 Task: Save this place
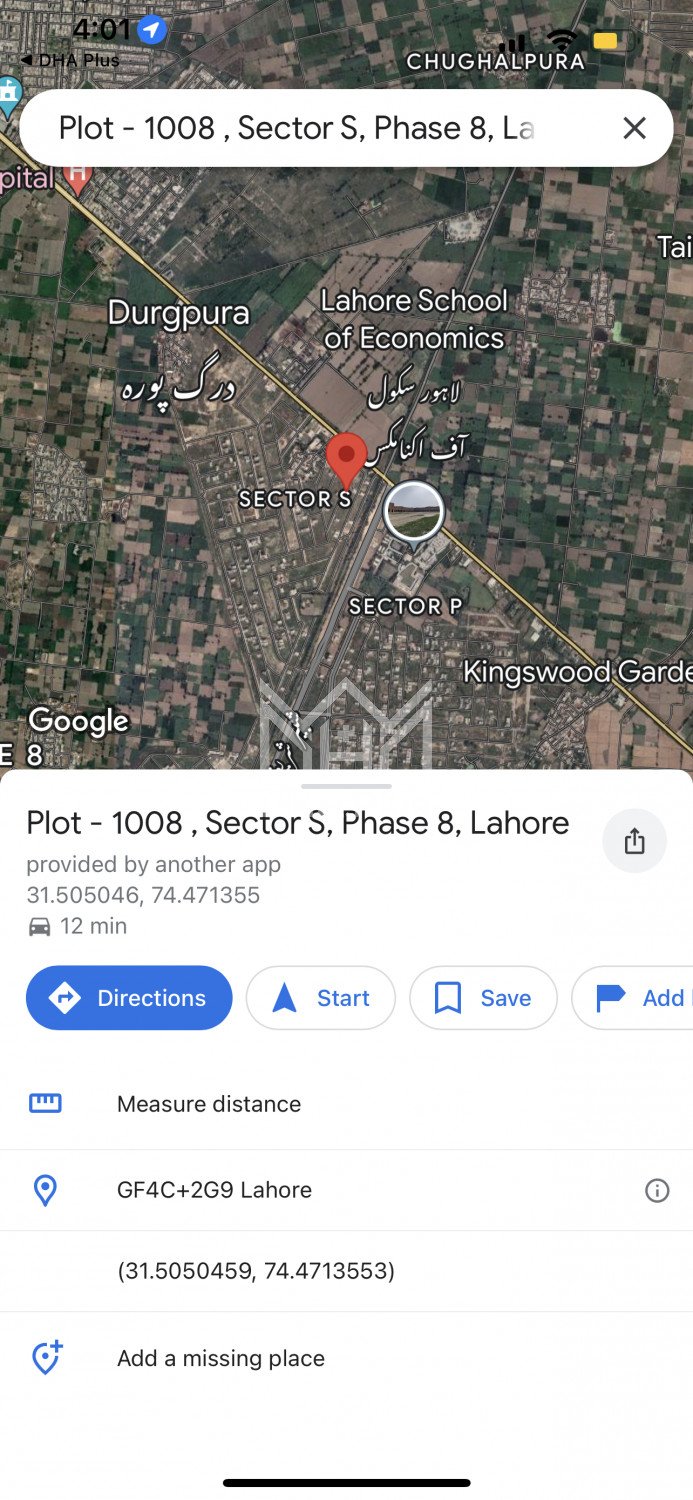(483, 998)
